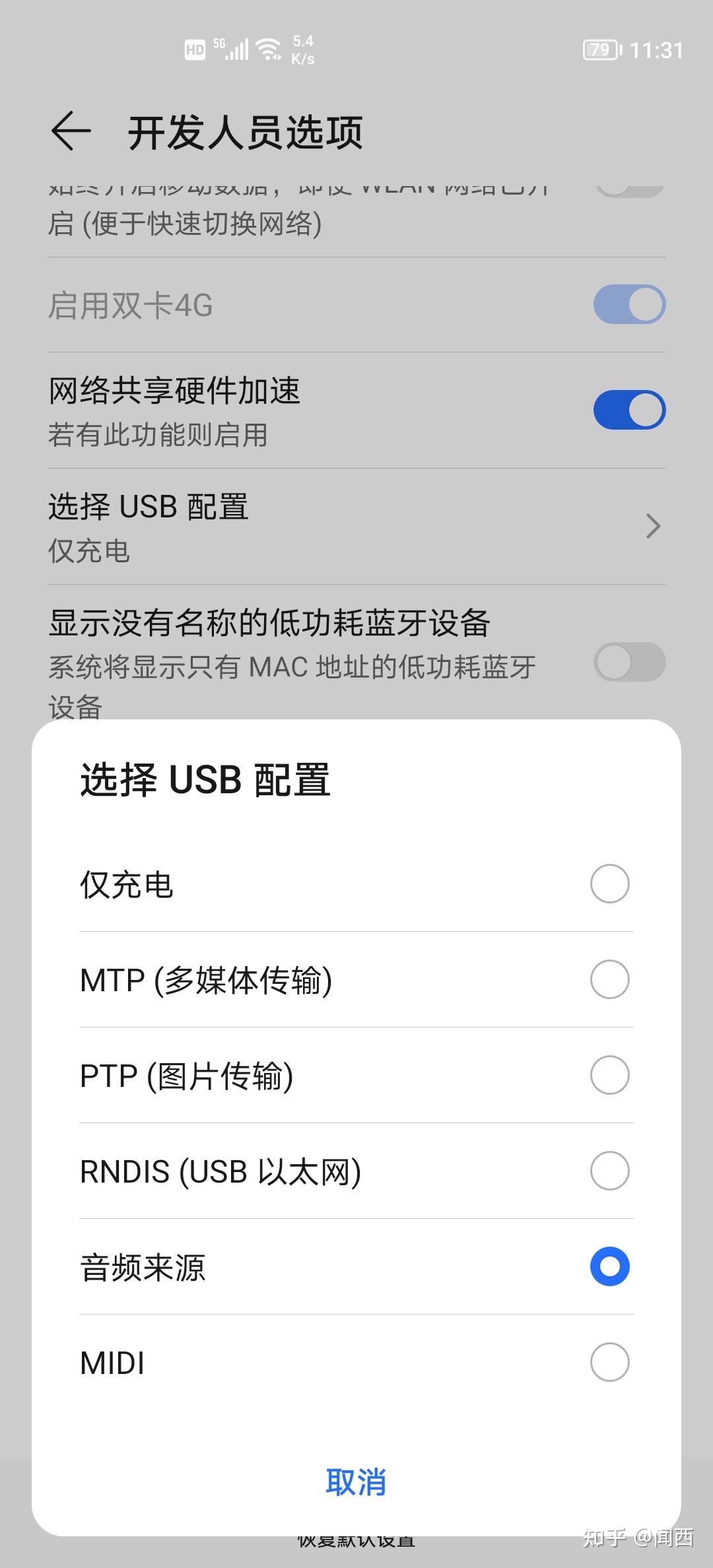Choose MTP (多媒体传输) mode
Image resolution: width=713 pixels, height=1568 pixels.
(609, 979)
